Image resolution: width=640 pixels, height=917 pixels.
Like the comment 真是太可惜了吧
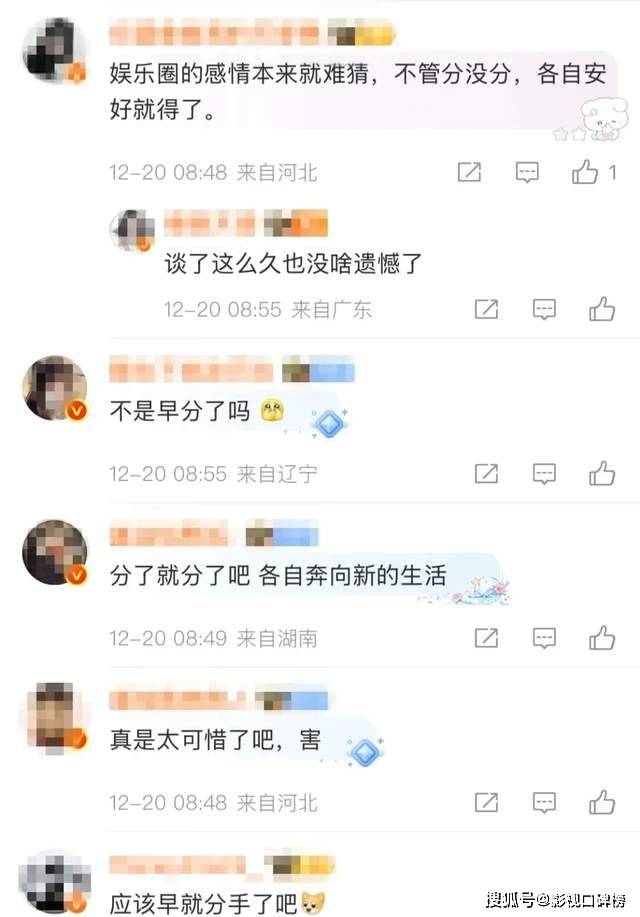pos(602,801)
